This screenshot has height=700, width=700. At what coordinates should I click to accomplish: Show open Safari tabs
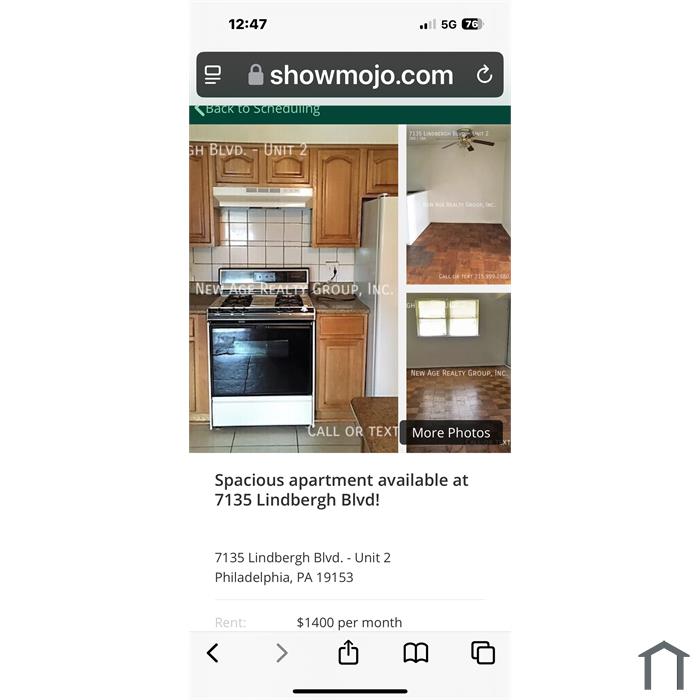483,653
